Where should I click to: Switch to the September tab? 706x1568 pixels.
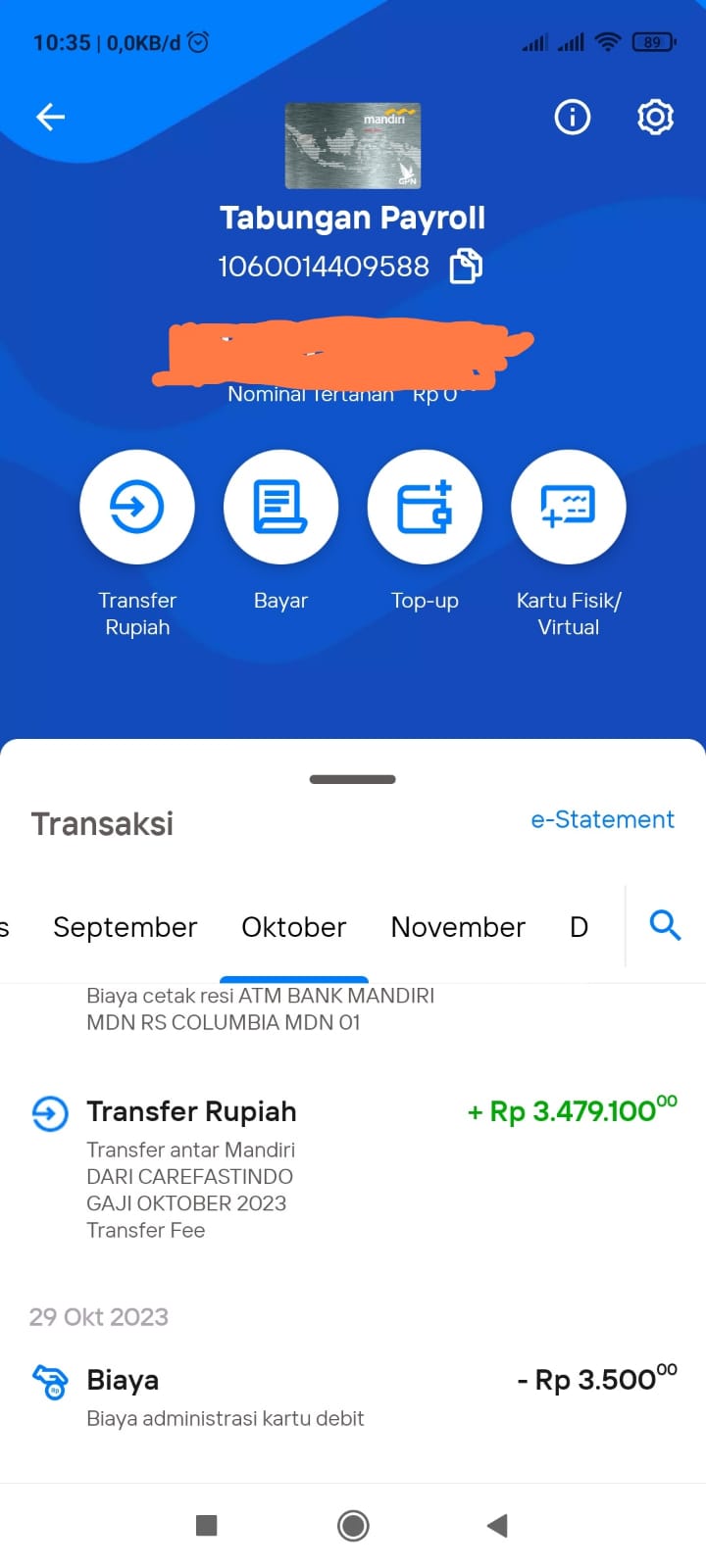click(126, 927)
